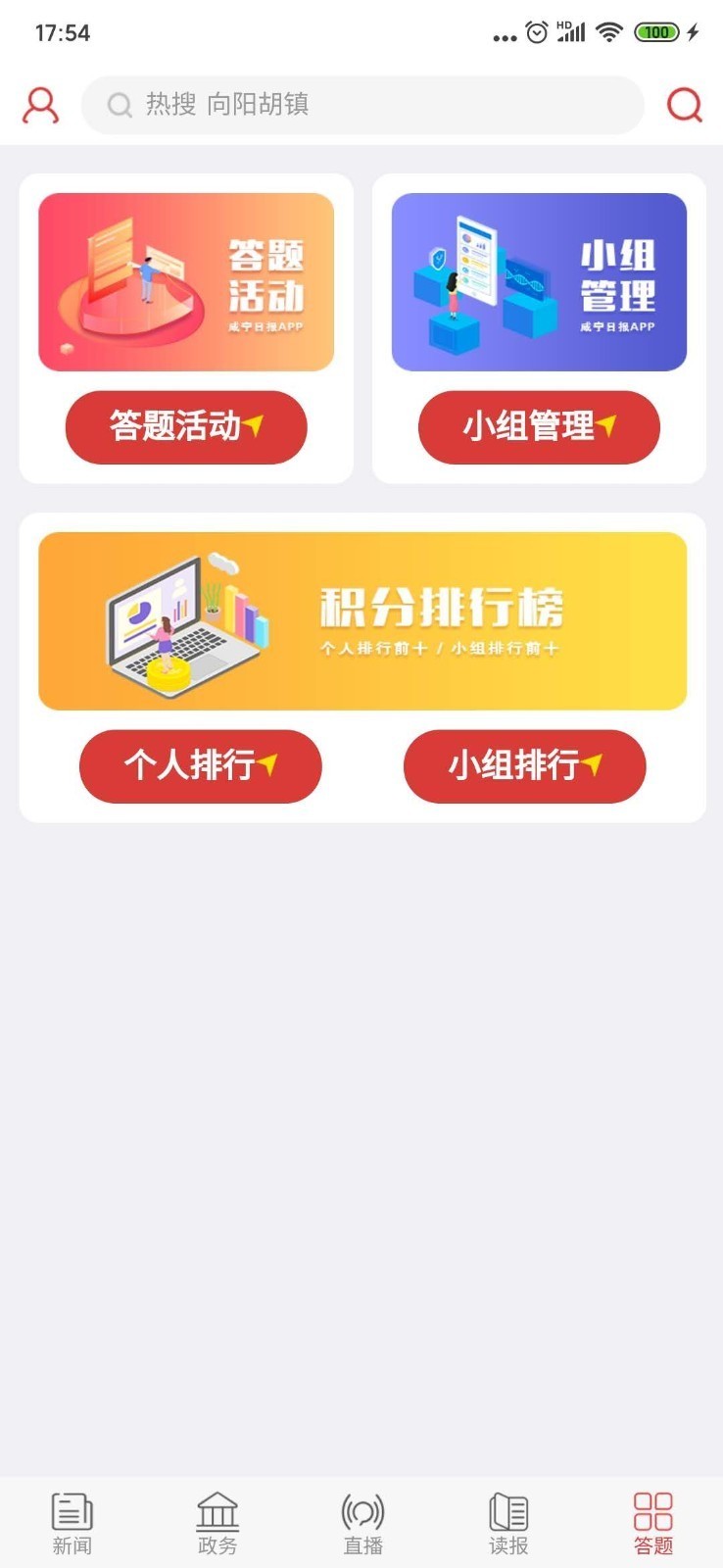Tap the red magnifier search icon
Viewport: 723px width, 1568px height.
click(x=684, y=105)
